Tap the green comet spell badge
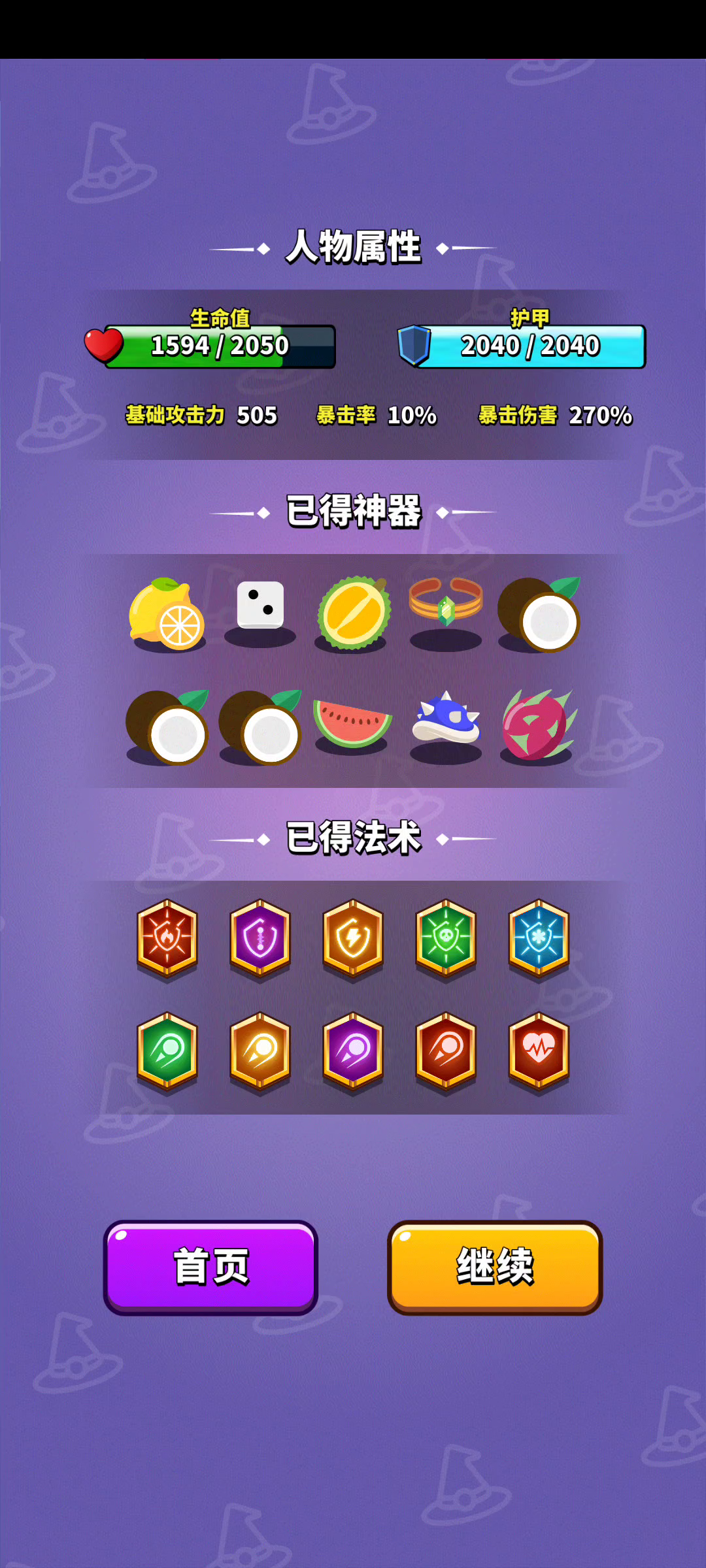706x1568 pixels. pos(167,1051)
